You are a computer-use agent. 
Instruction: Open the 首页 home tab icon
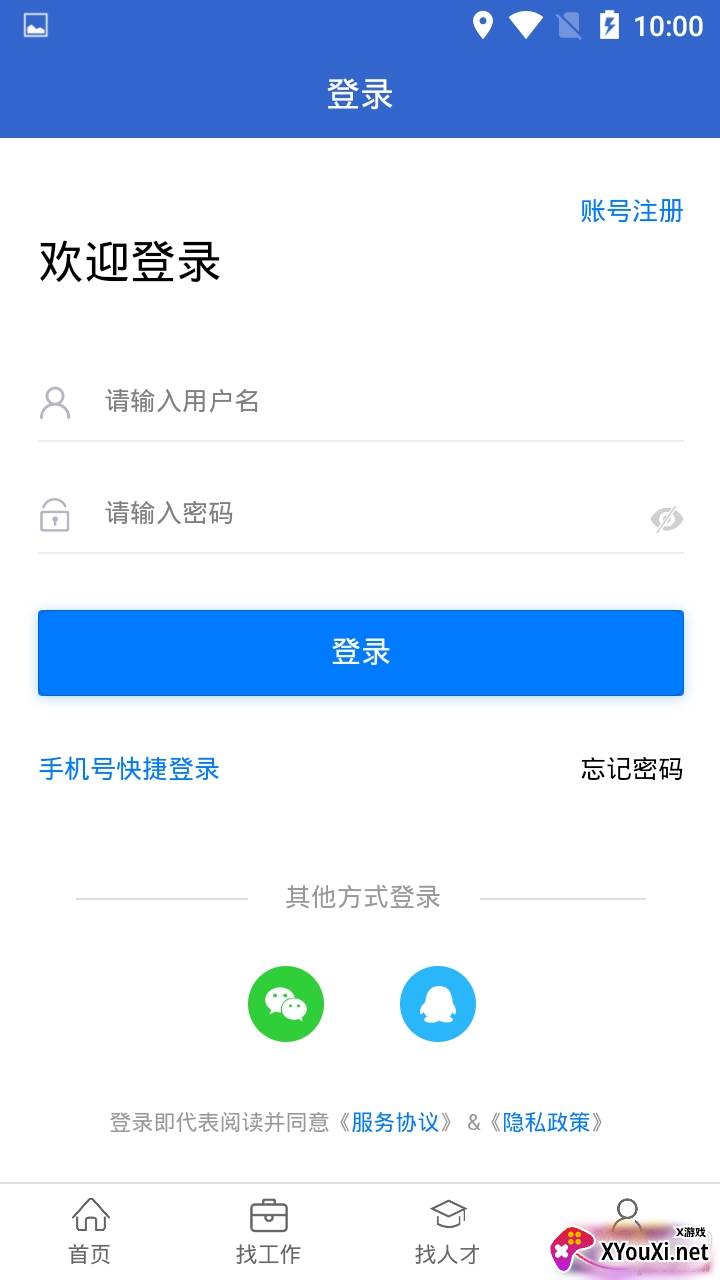(90, 1215)
